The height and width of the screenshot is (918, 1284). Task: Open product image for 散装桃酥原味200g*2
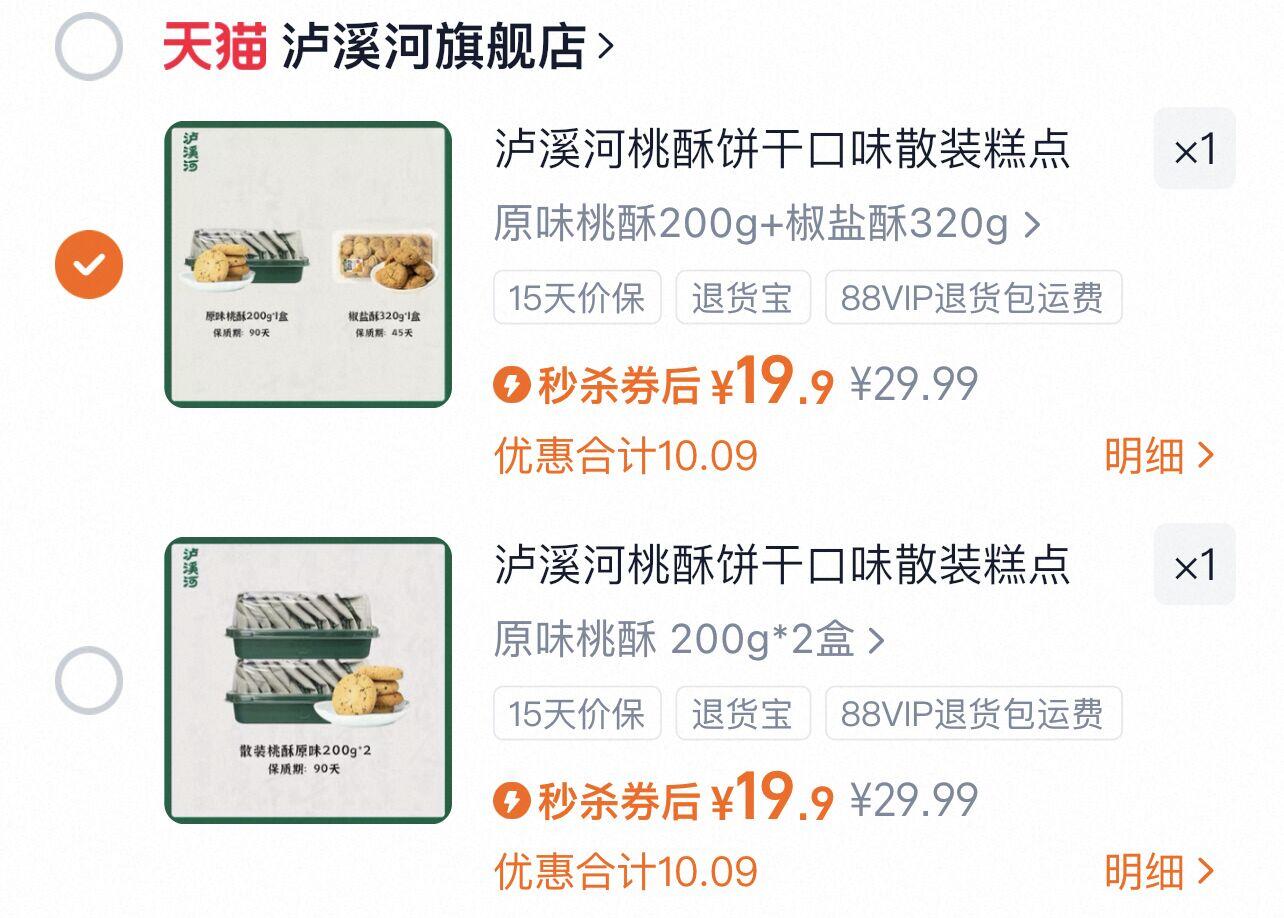tap(308, 680)
